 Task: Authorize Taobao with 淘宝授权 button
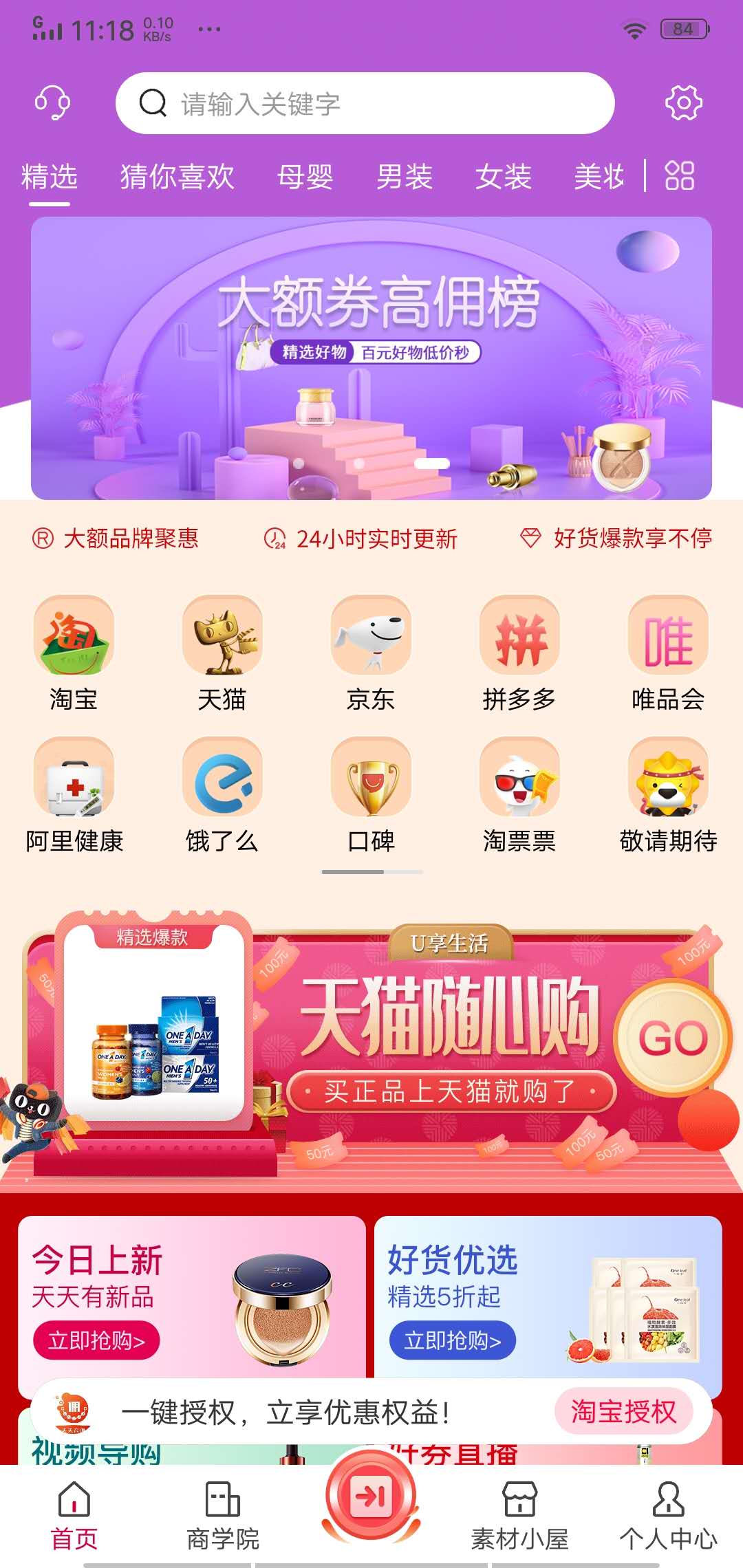click(623, 1412)
